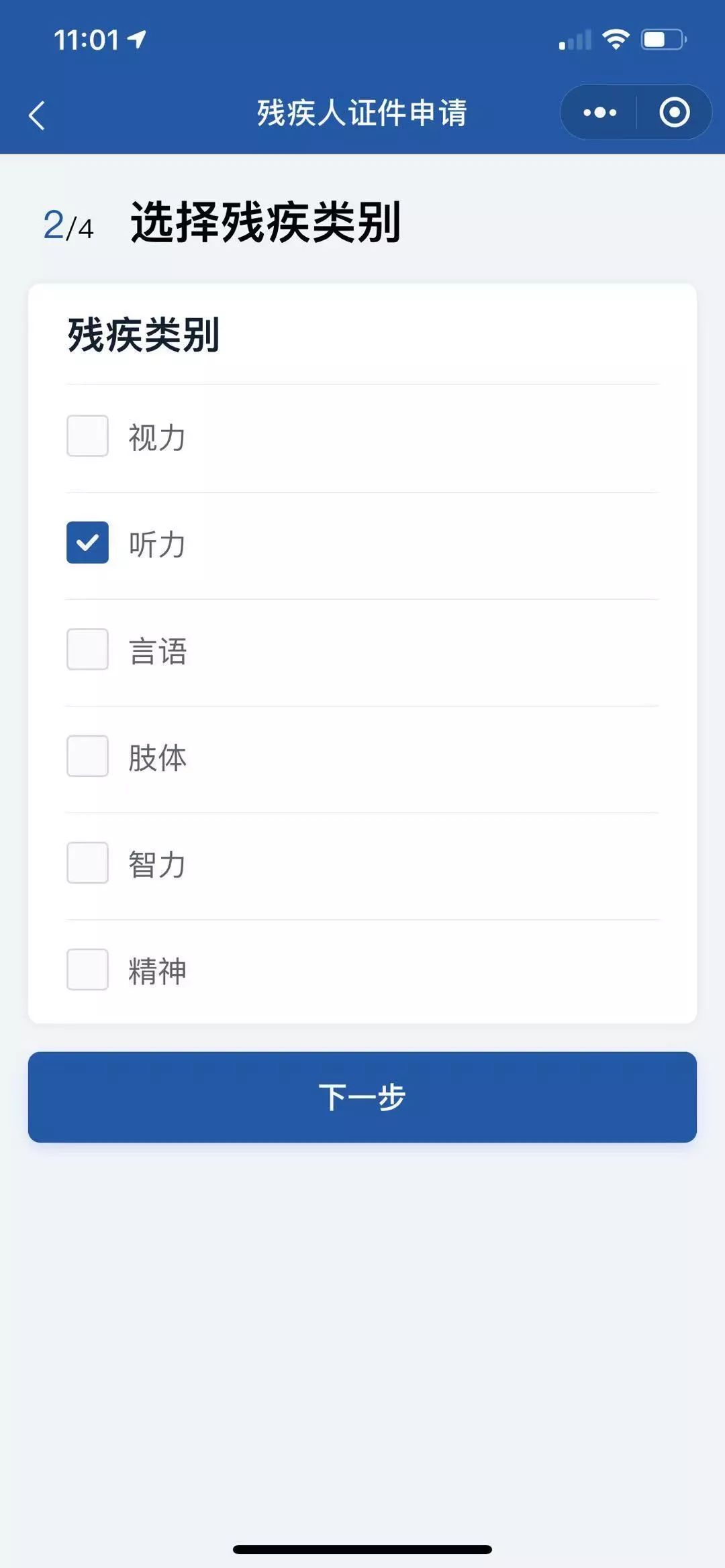Viewport: 725px width, 1568px height.
Task: Select the 言语 checkbox
Action: (87, 649)
